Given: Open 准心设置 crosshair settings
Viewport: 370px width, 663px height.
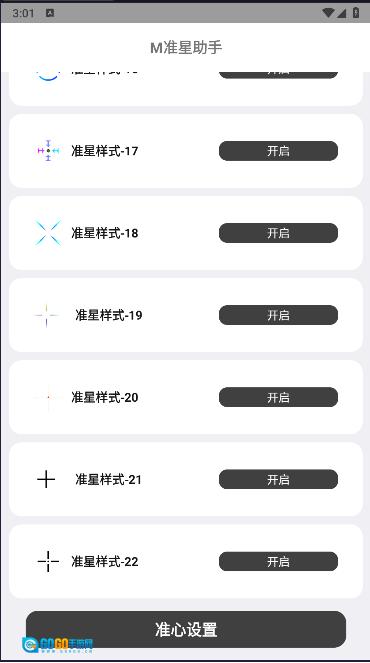Looking at the screenshot, I should (186, 629).
